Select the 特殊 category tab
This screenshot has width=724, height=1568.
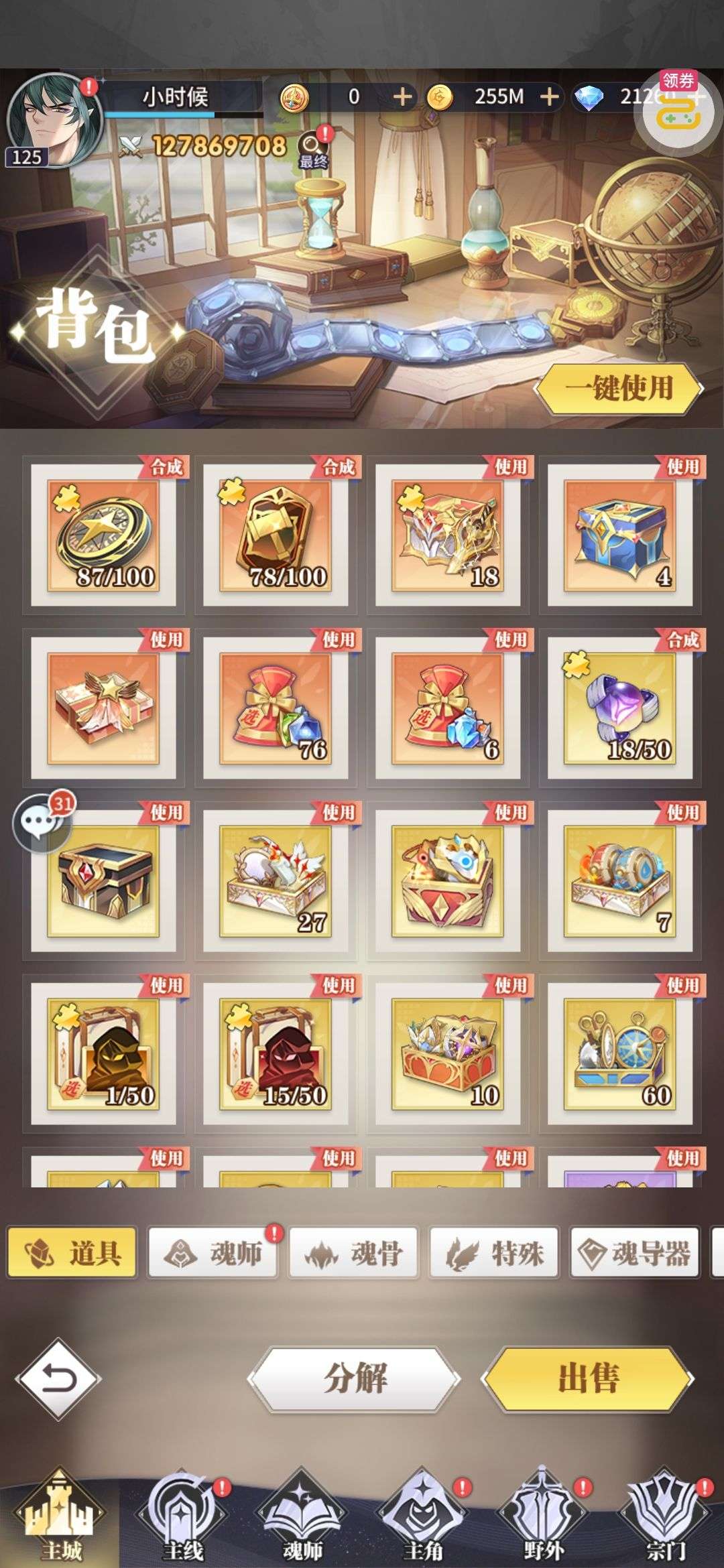pos(494,1253)
